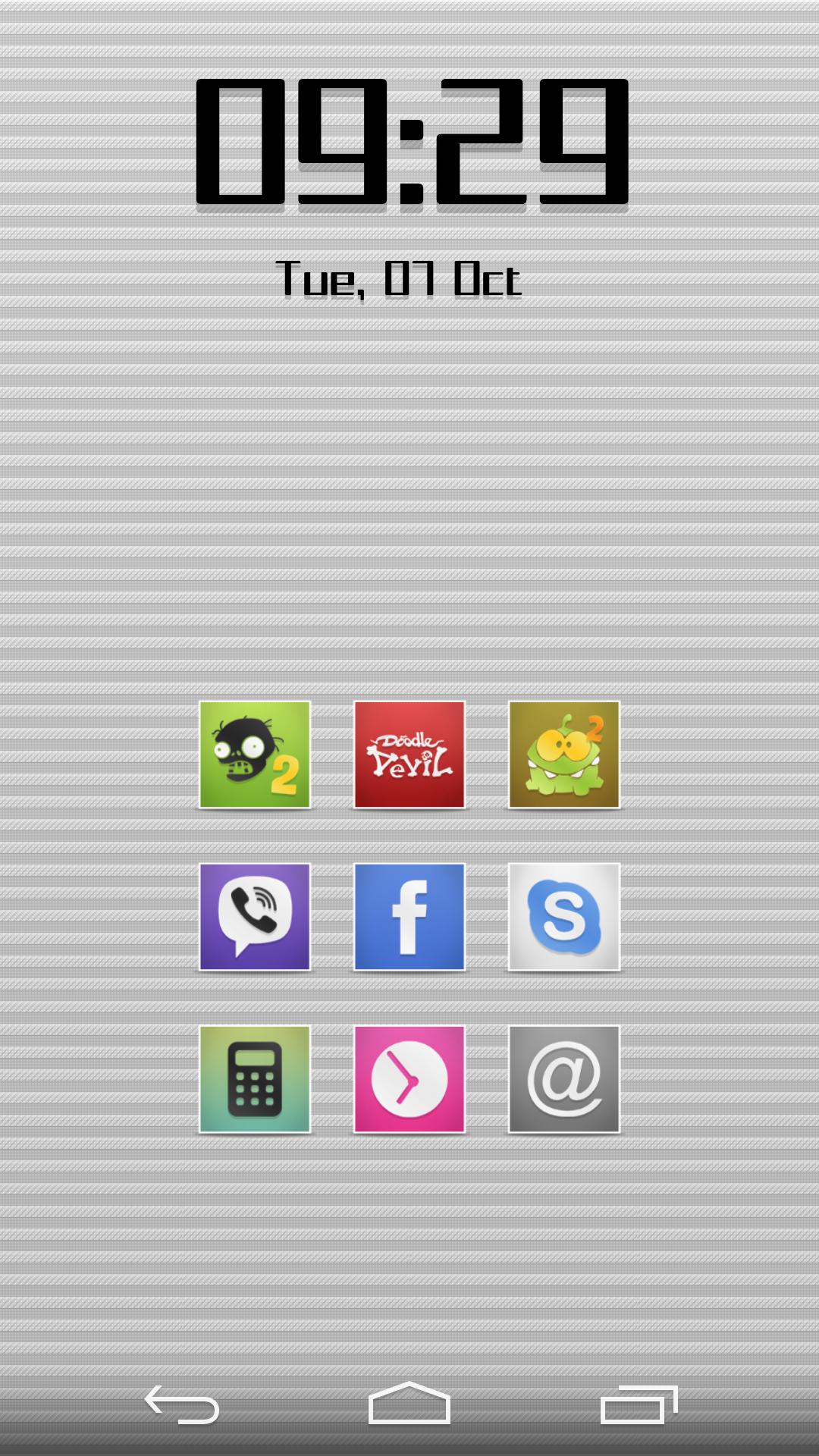Launch Facebook
819x1456 pixels.
409,917
